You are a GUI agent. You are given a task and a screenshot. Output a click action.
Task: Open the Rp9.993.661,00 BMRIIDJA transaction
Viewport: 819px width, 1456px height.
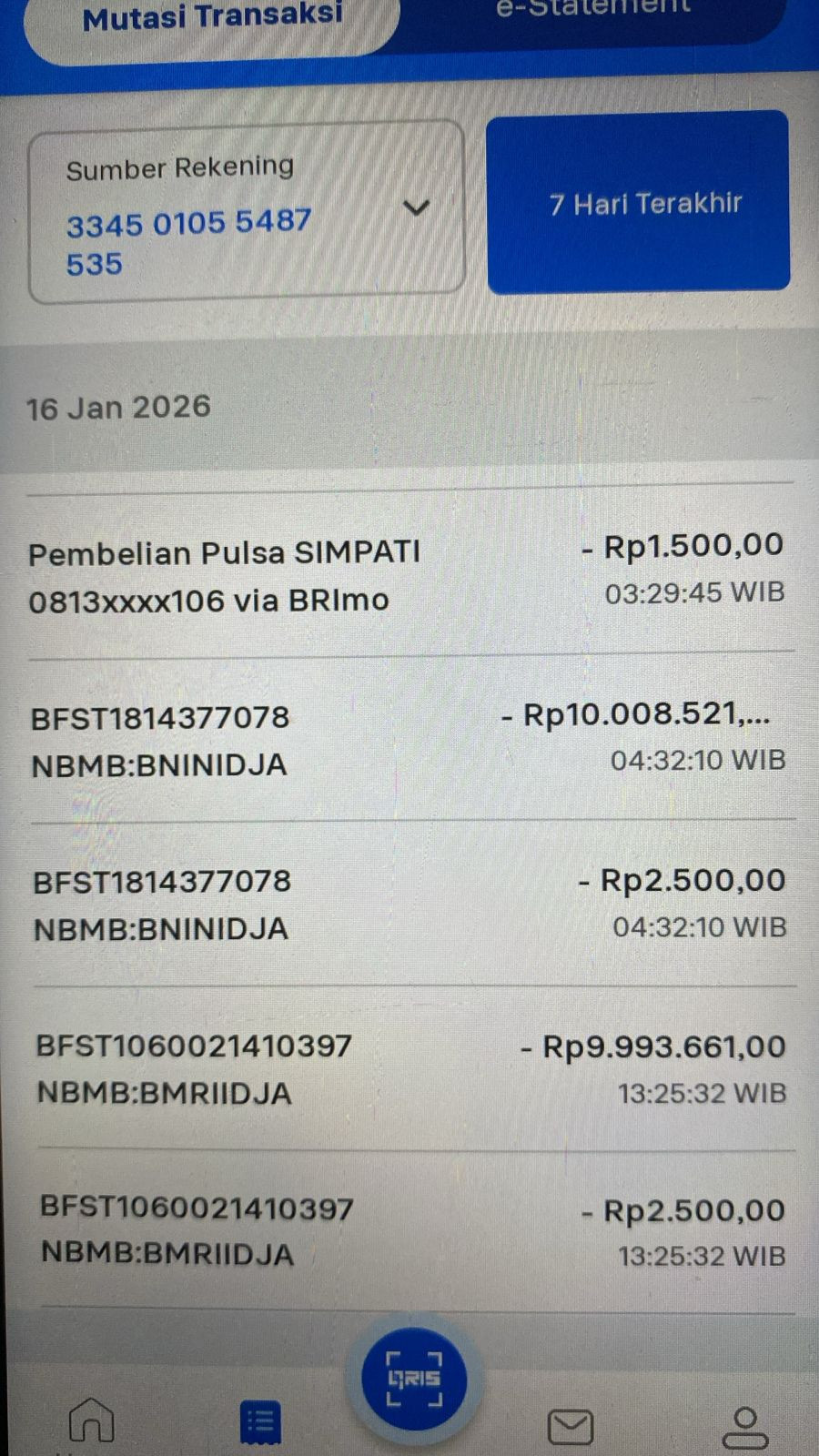[x=409, y=1068]
